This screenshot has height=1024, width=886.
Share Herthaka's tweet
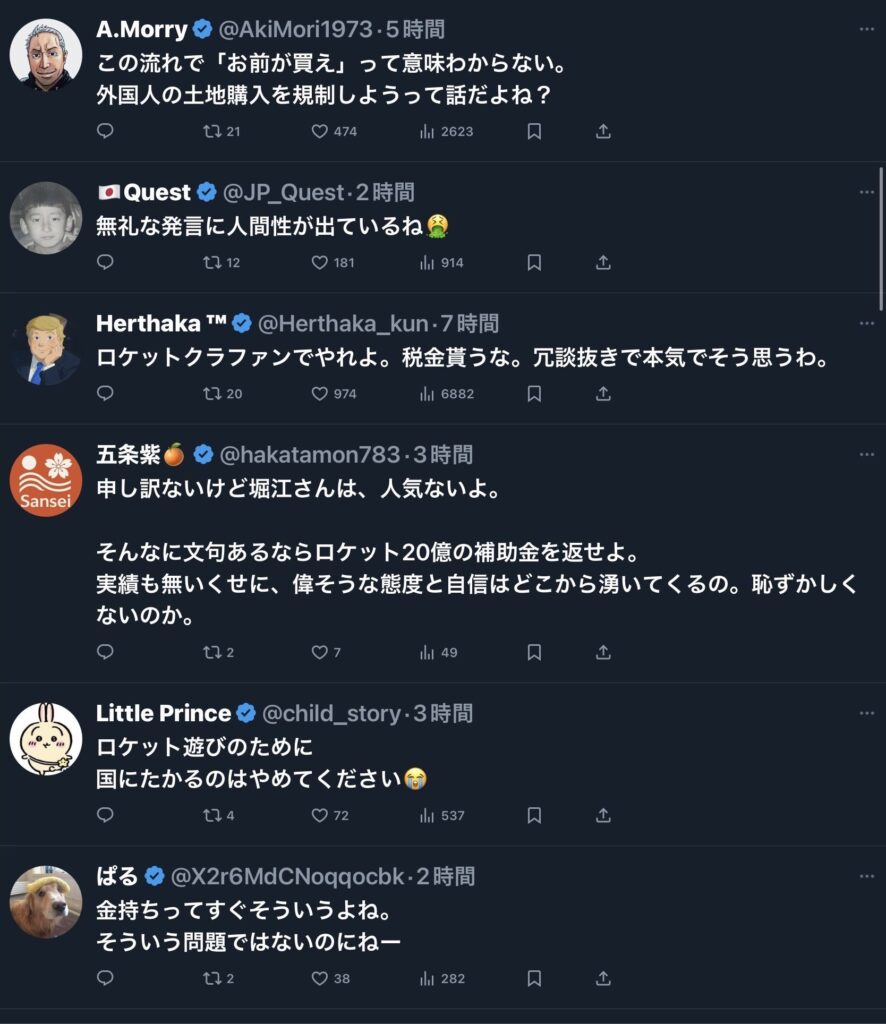click(x=603, y=394)
